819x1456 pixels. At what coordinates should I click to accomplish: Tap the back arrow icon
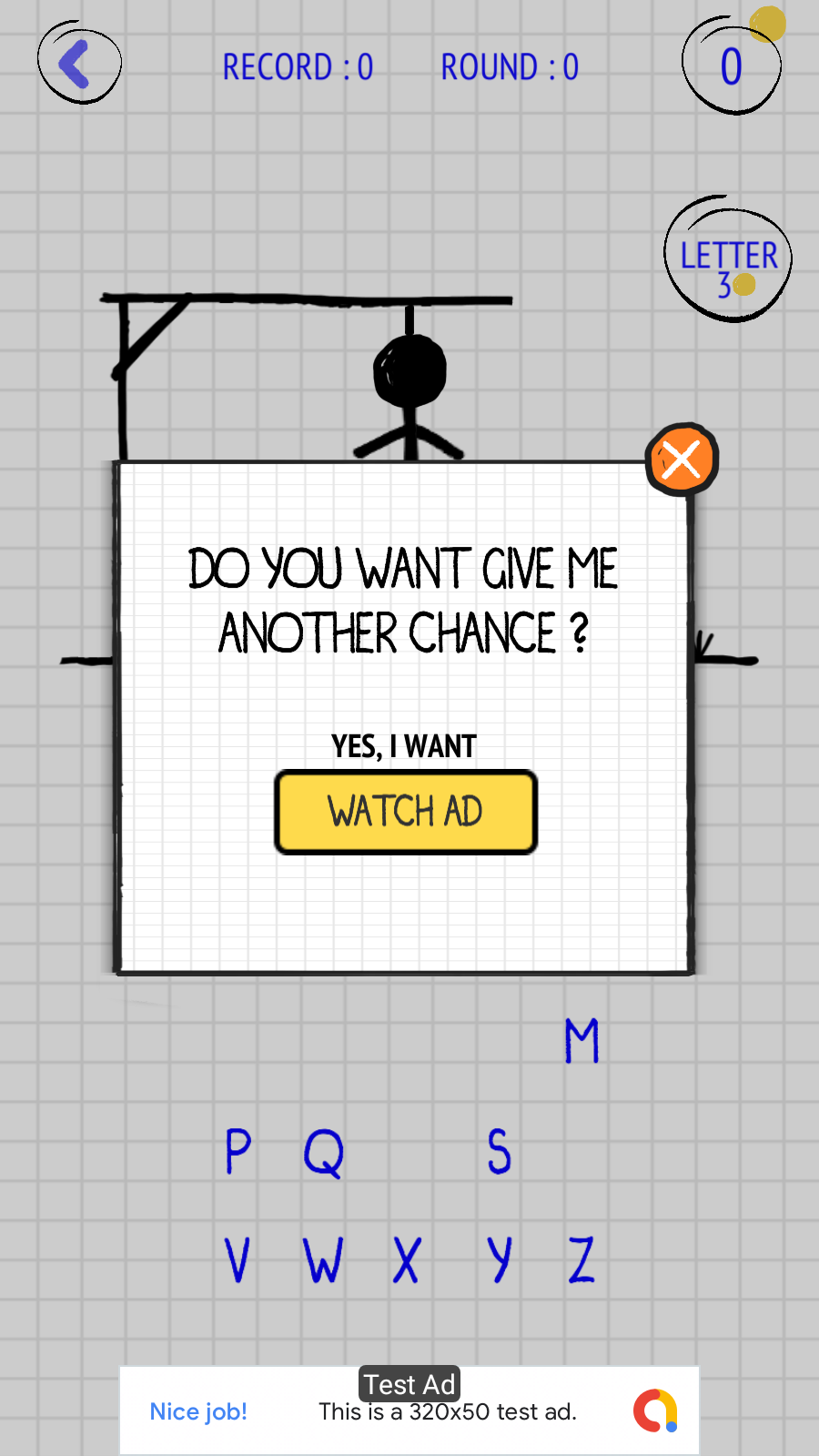click(78, 65)
